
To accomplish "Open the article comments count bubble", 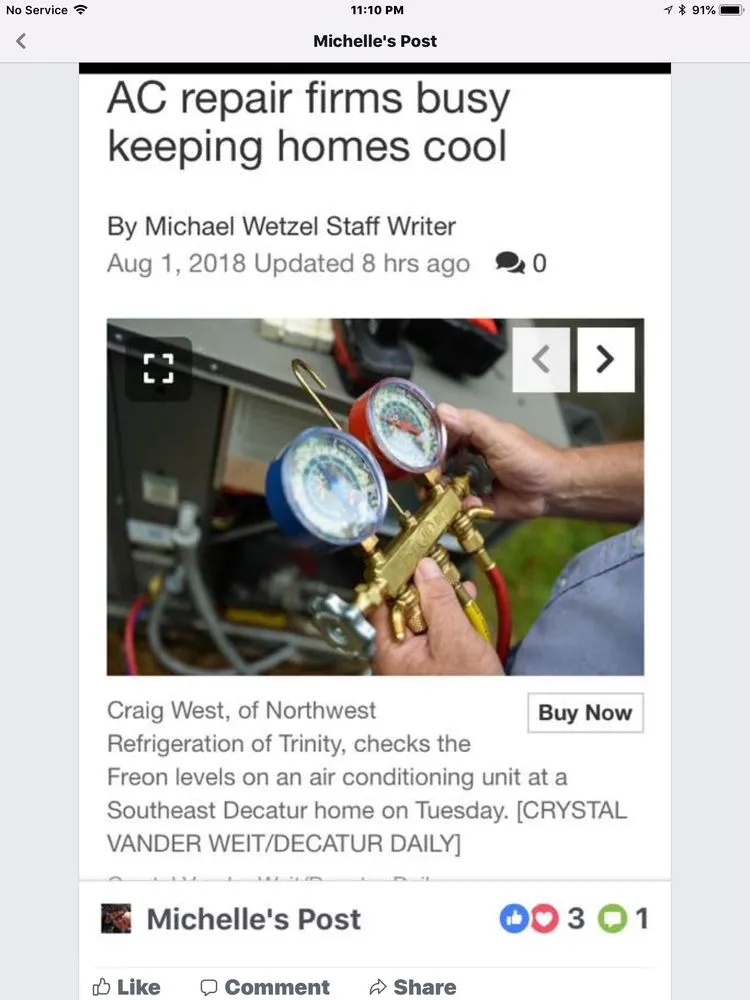I will click(520, 264).
